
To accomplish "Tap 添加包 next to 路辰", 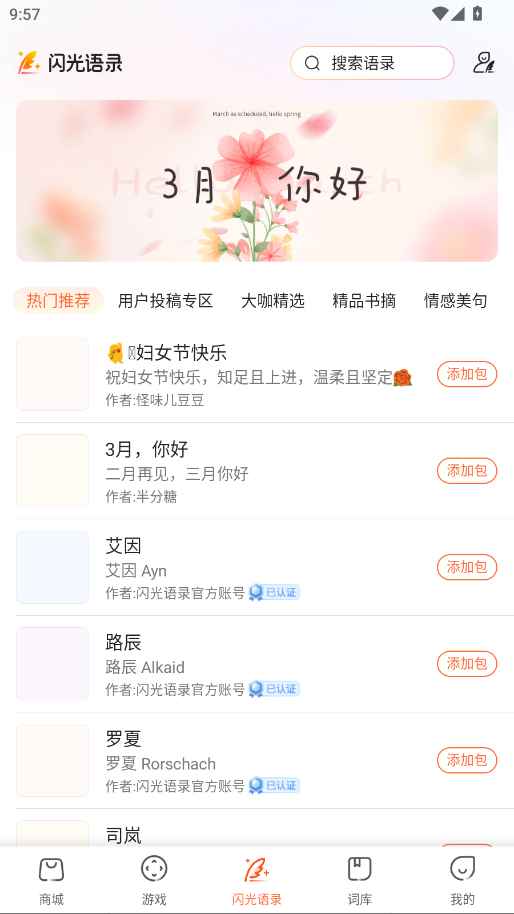I will click(467, 664).
